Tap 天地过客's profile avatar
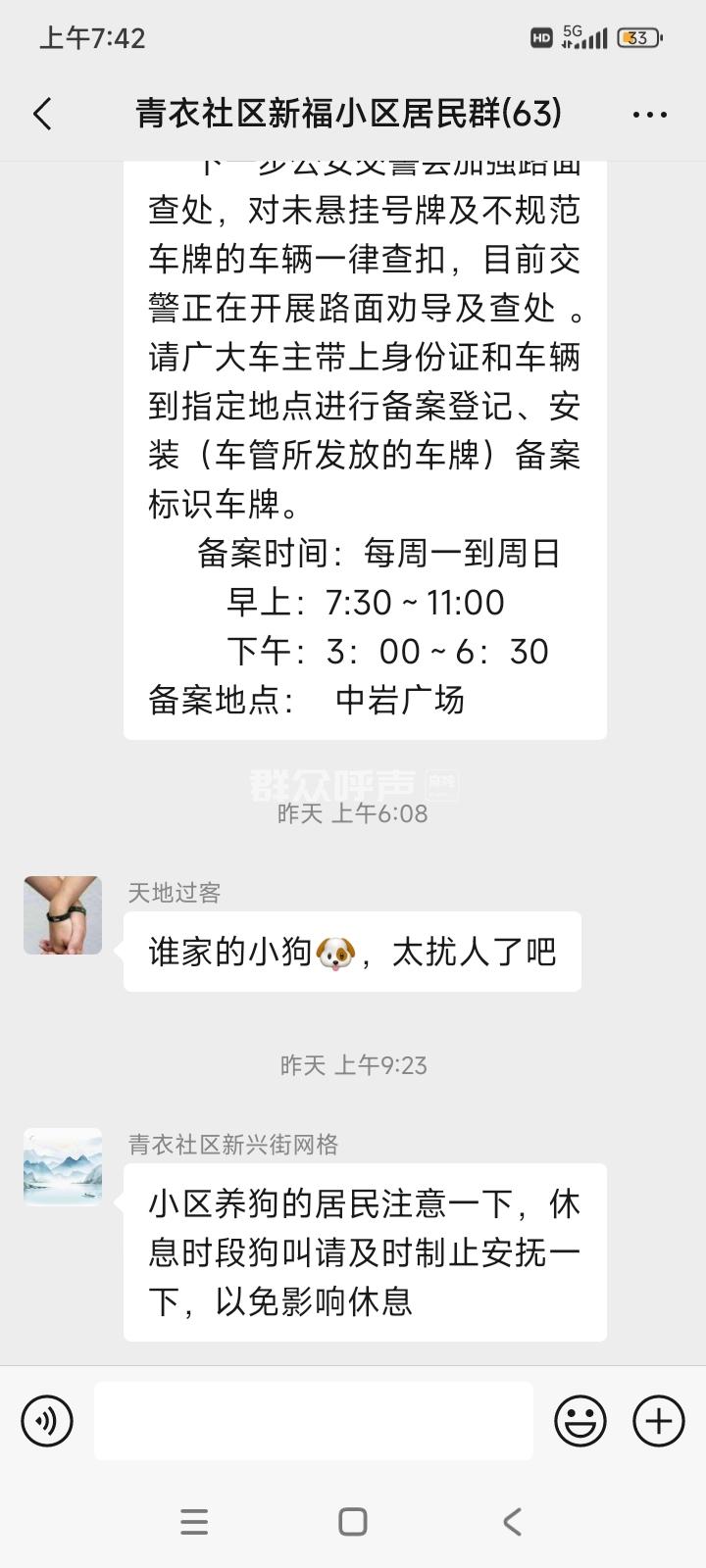706x1568 pixels. tap(63, 915)
